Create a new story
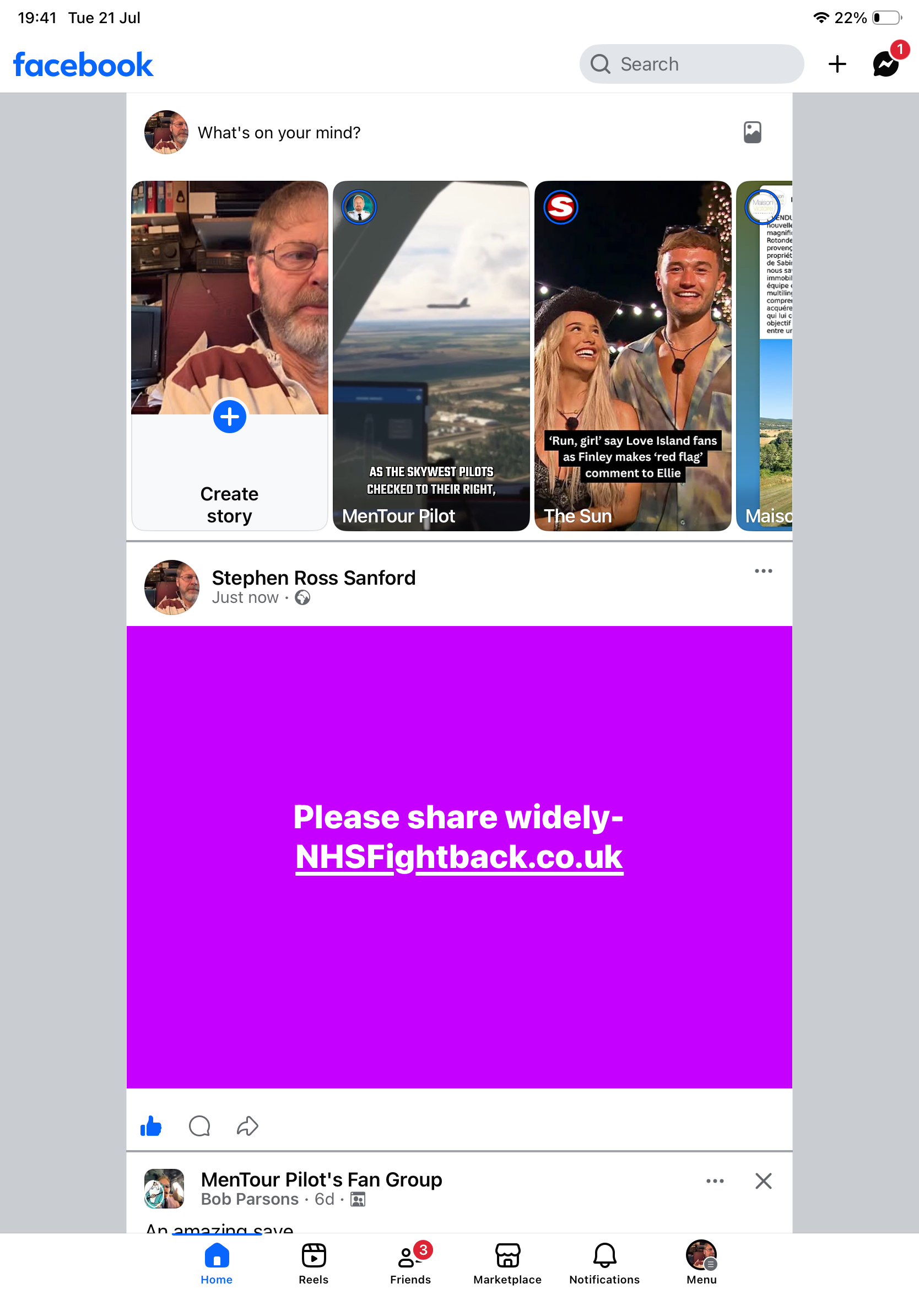The height and width of the screenshot is (1316, 919). (229, 355)
